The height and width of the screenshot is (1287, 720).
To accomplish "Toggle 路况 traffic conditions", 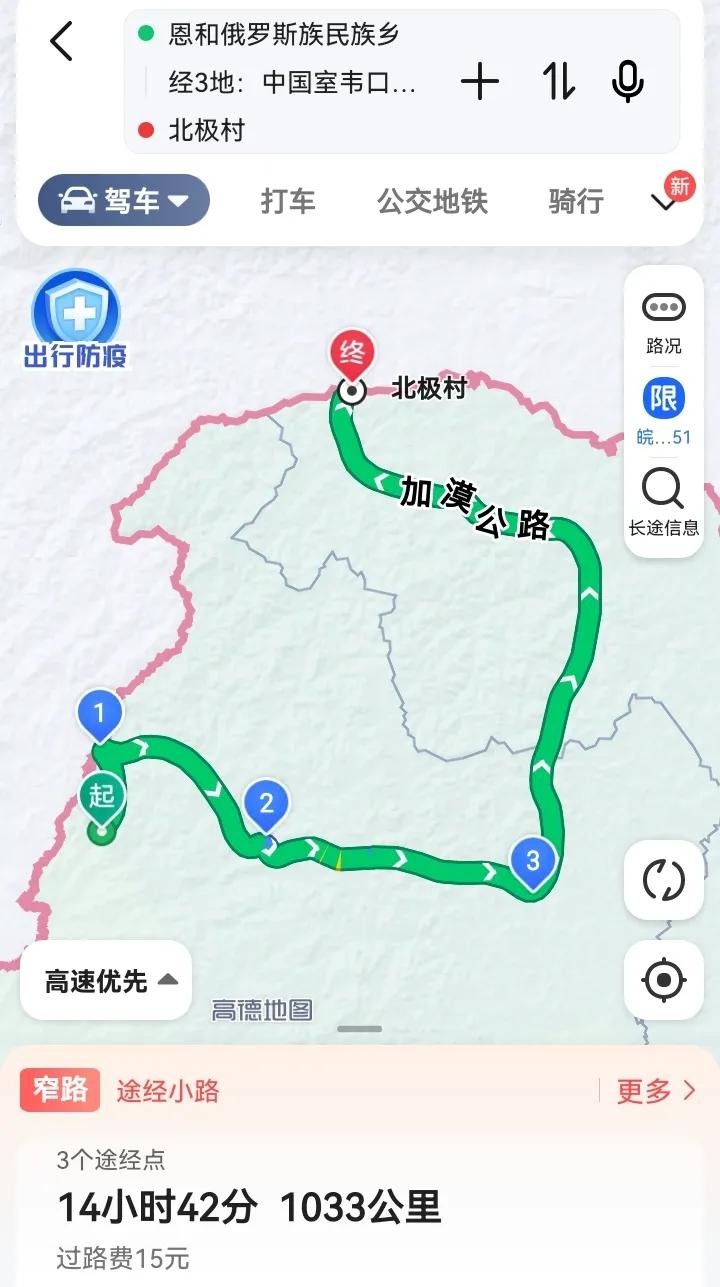I will click(664, 318).
